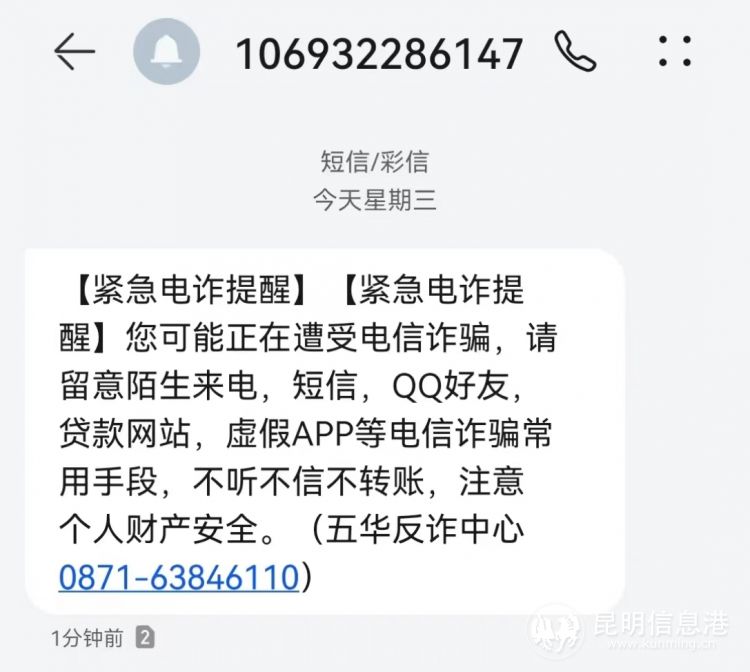Open the four-dot more options menu

click(675, 51)
